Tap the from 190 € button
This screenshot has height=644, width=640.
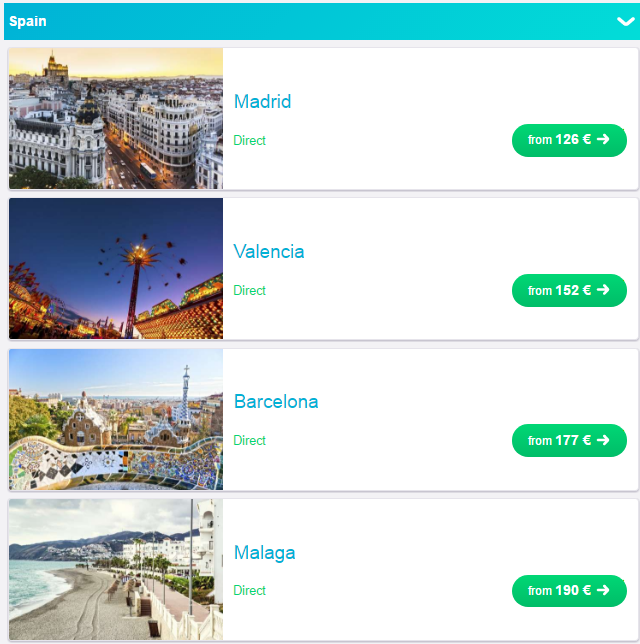[x=568, y=590]
